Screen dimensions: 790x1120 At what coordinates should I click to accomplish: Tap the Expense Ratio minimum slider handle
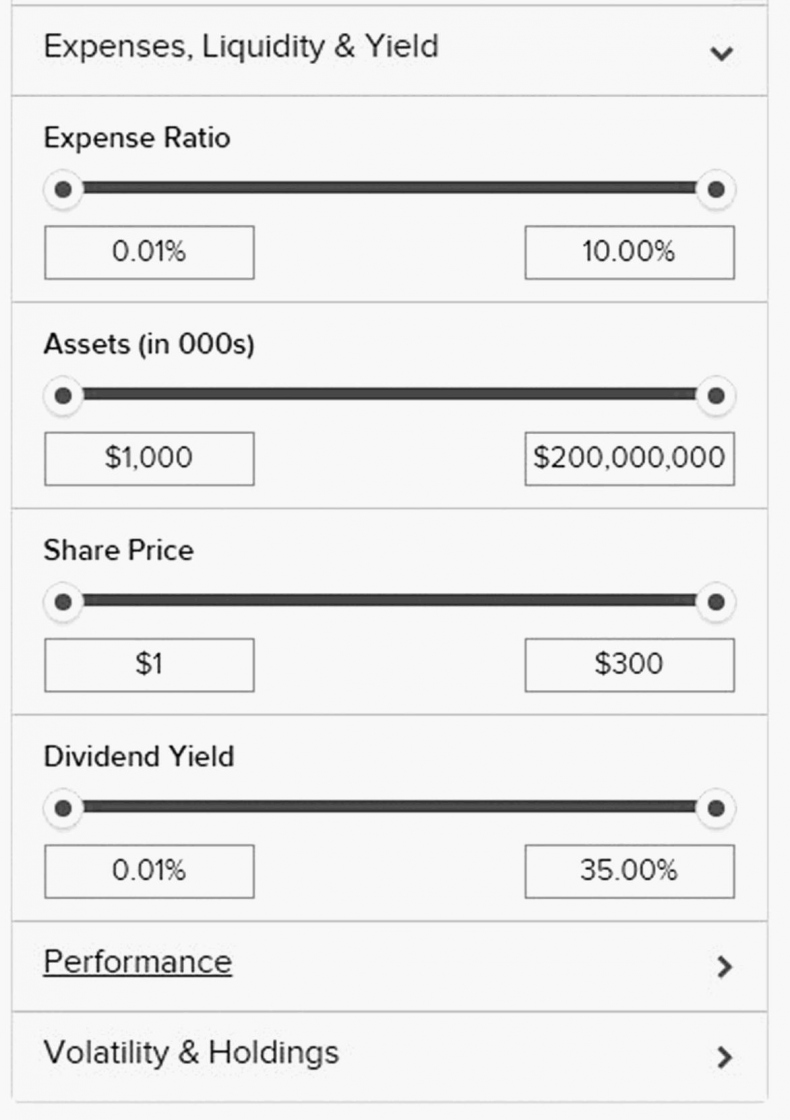click(63, 189)
